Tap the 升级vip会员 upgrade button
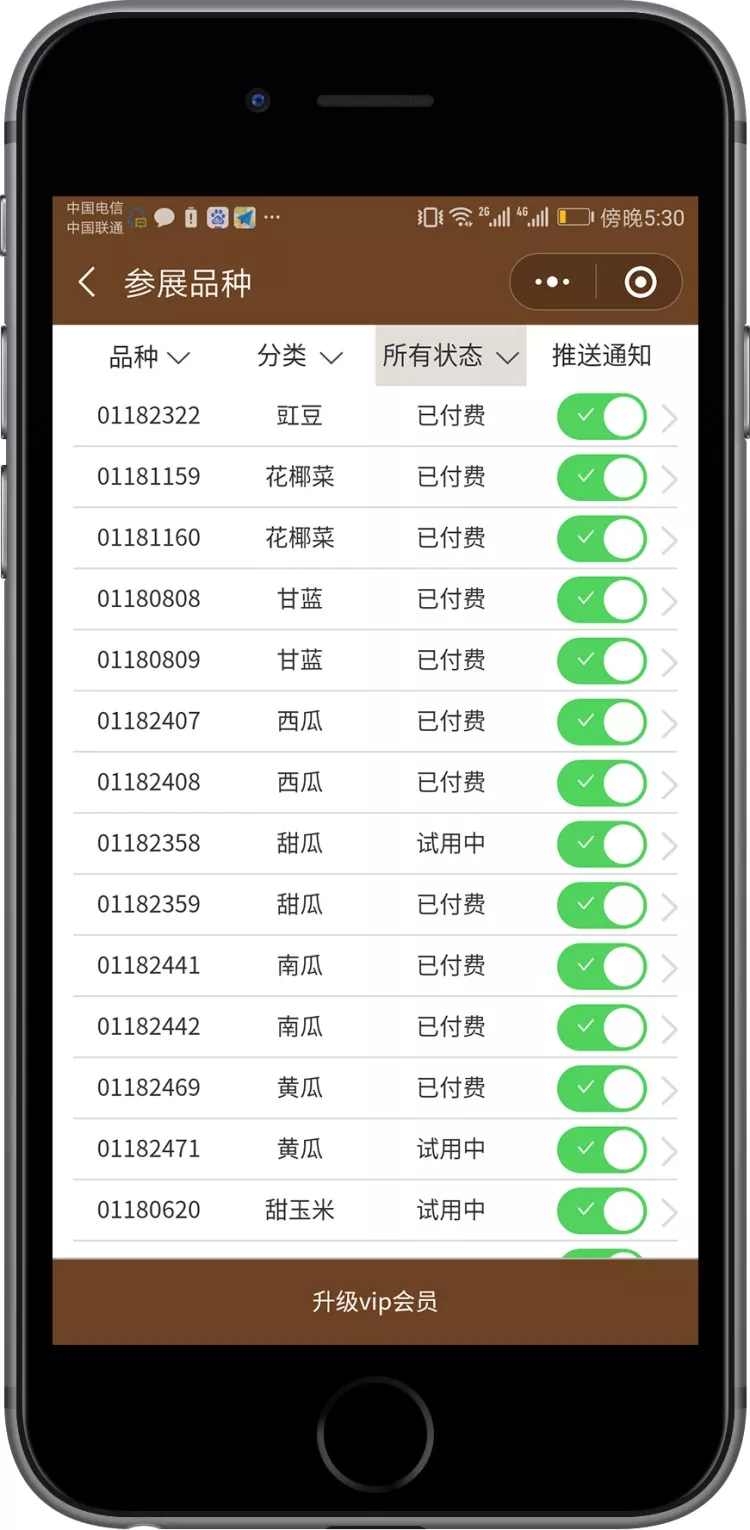Image resolution: width=750 pixels, height=1530 pixels. pyautogui.click(x=375, y=1302)
